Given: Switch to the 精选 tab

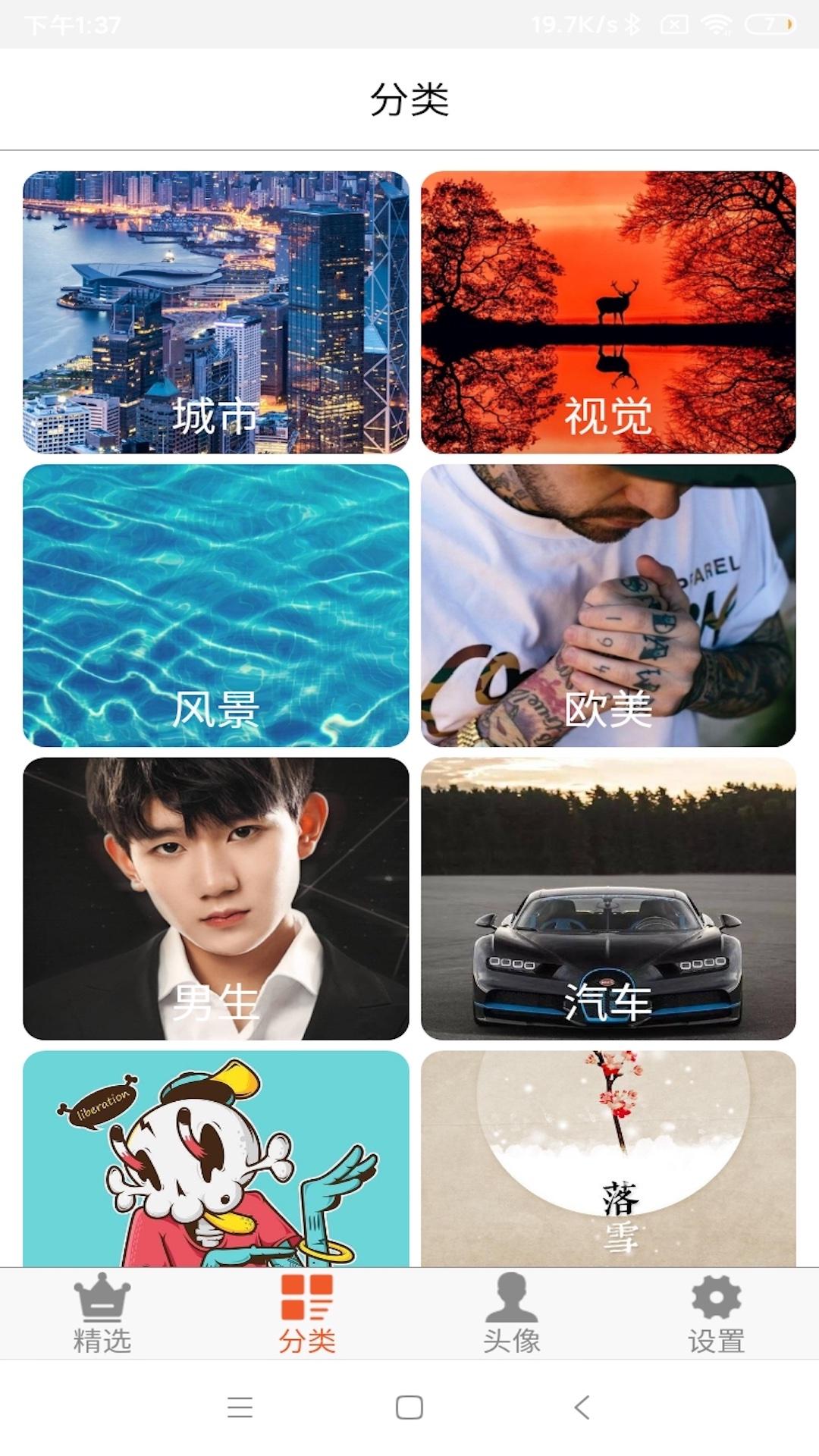Looking at the screenshot, I should tap(102, 1315).
